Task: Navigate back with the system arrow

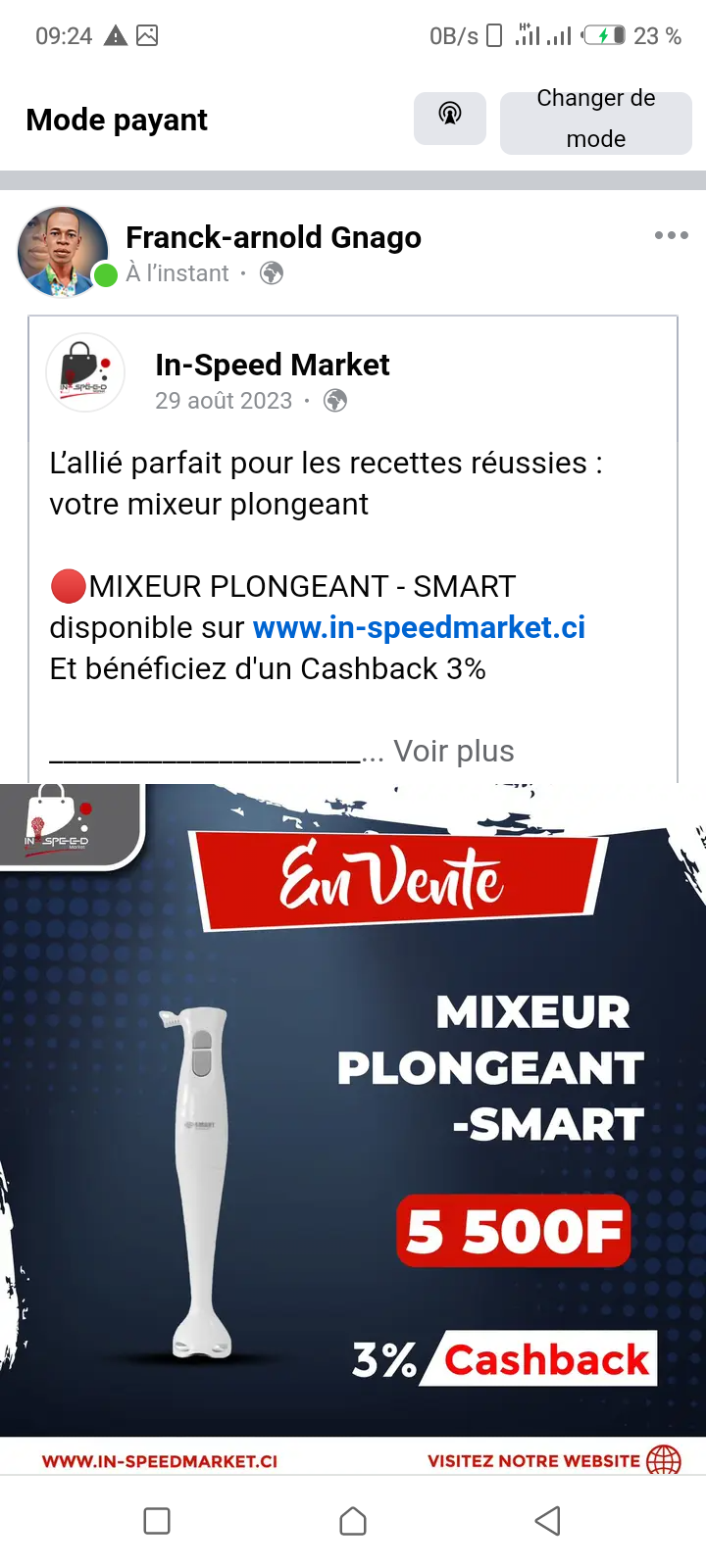Action: 548,1521
